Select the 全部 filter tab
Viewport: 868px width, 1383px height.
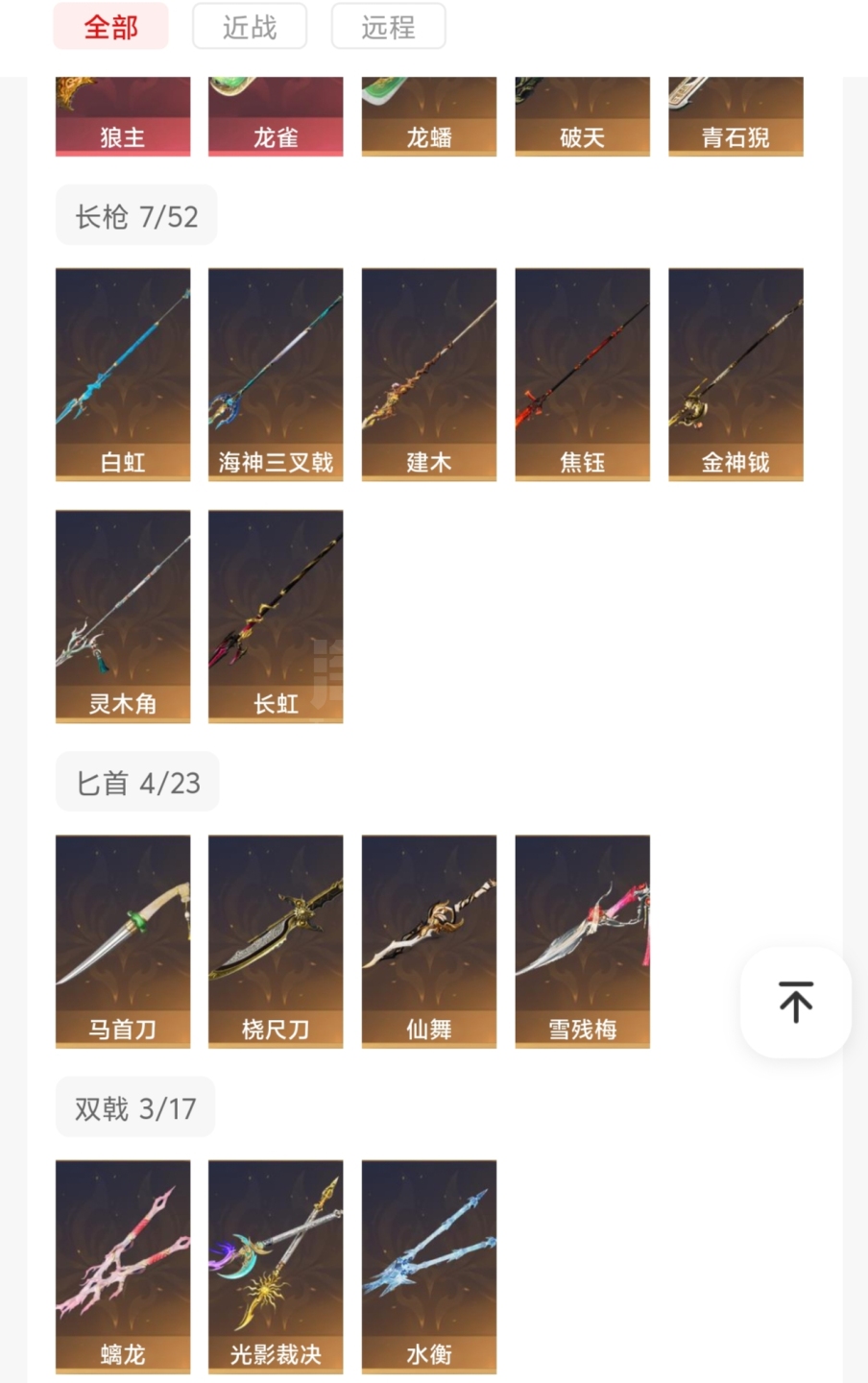(x=110, y=27)
